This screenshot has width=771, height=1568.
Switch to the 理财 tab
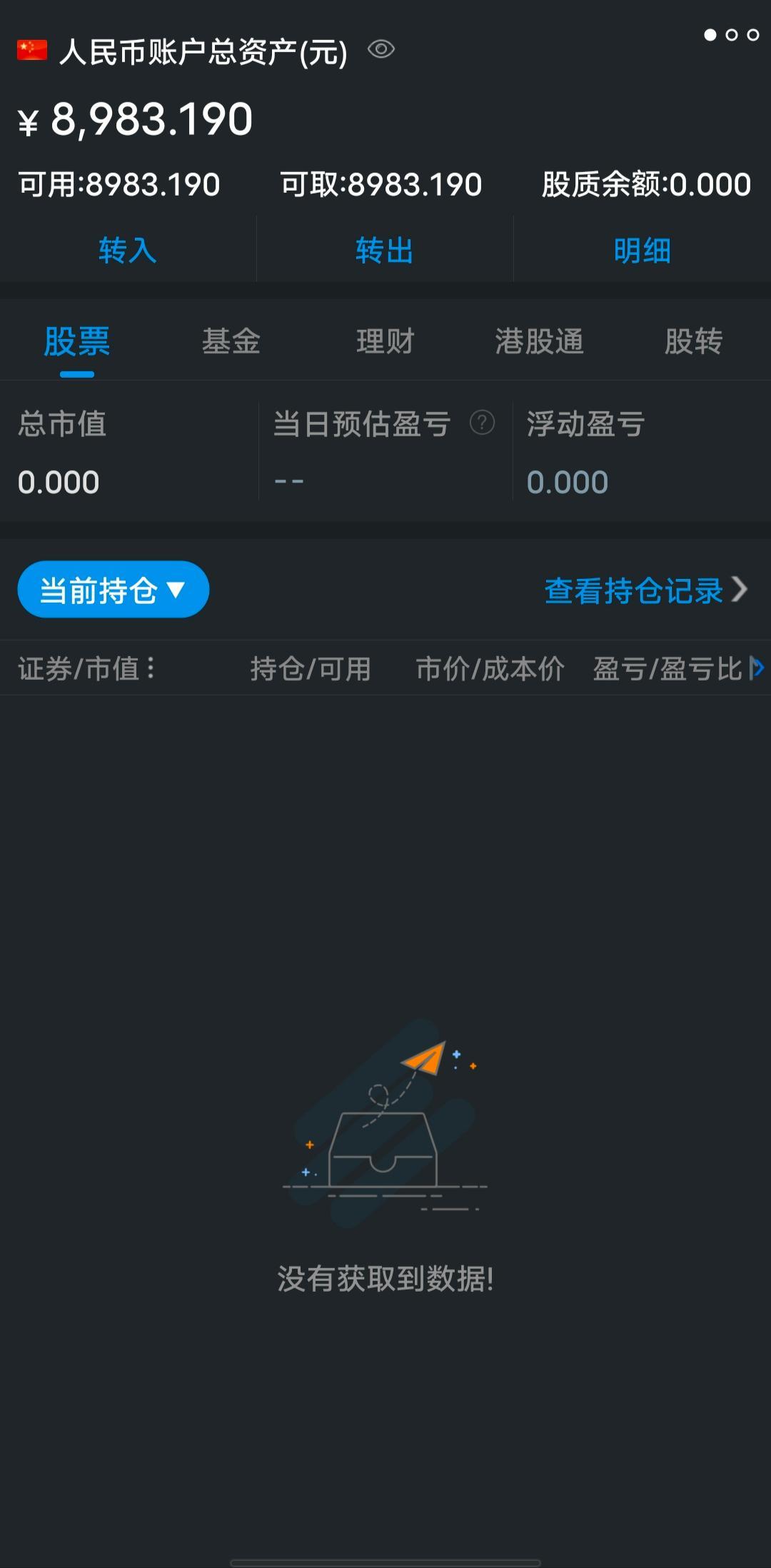385,341
